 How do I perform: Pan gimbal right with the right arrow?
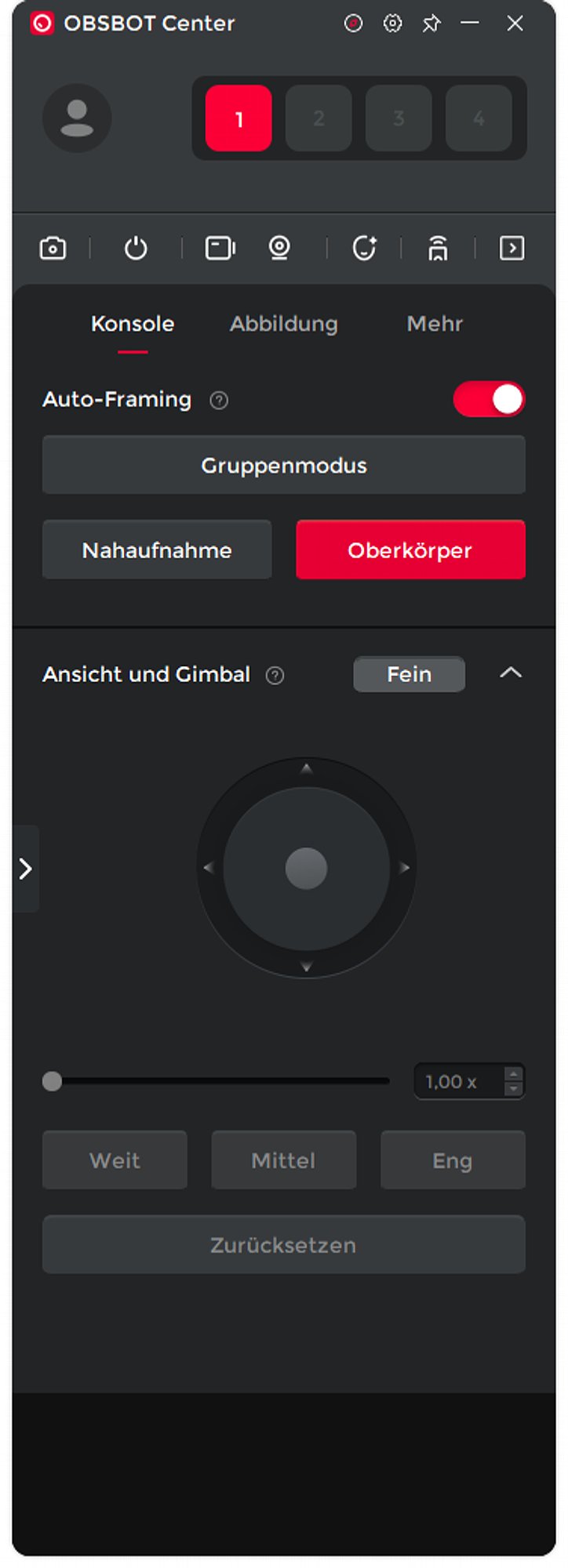pyautogui.click(x=405, y=868)
